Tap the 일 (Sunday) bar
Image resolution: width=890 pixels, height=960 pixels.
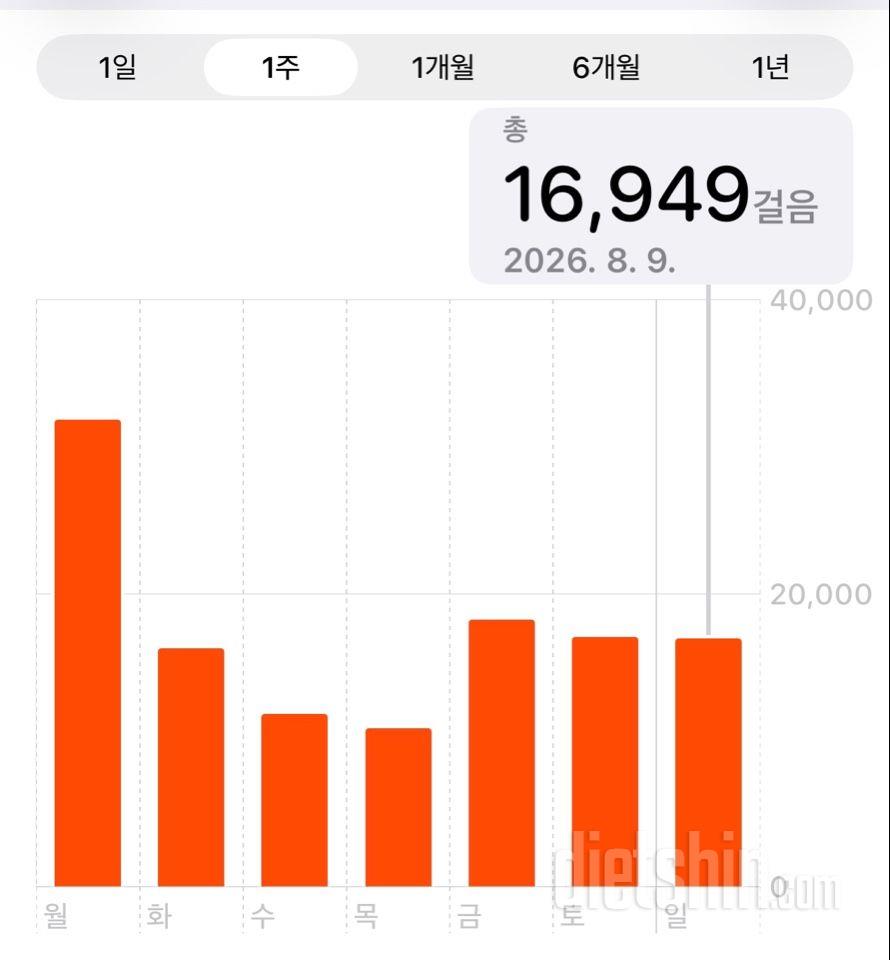click(709, 762)
